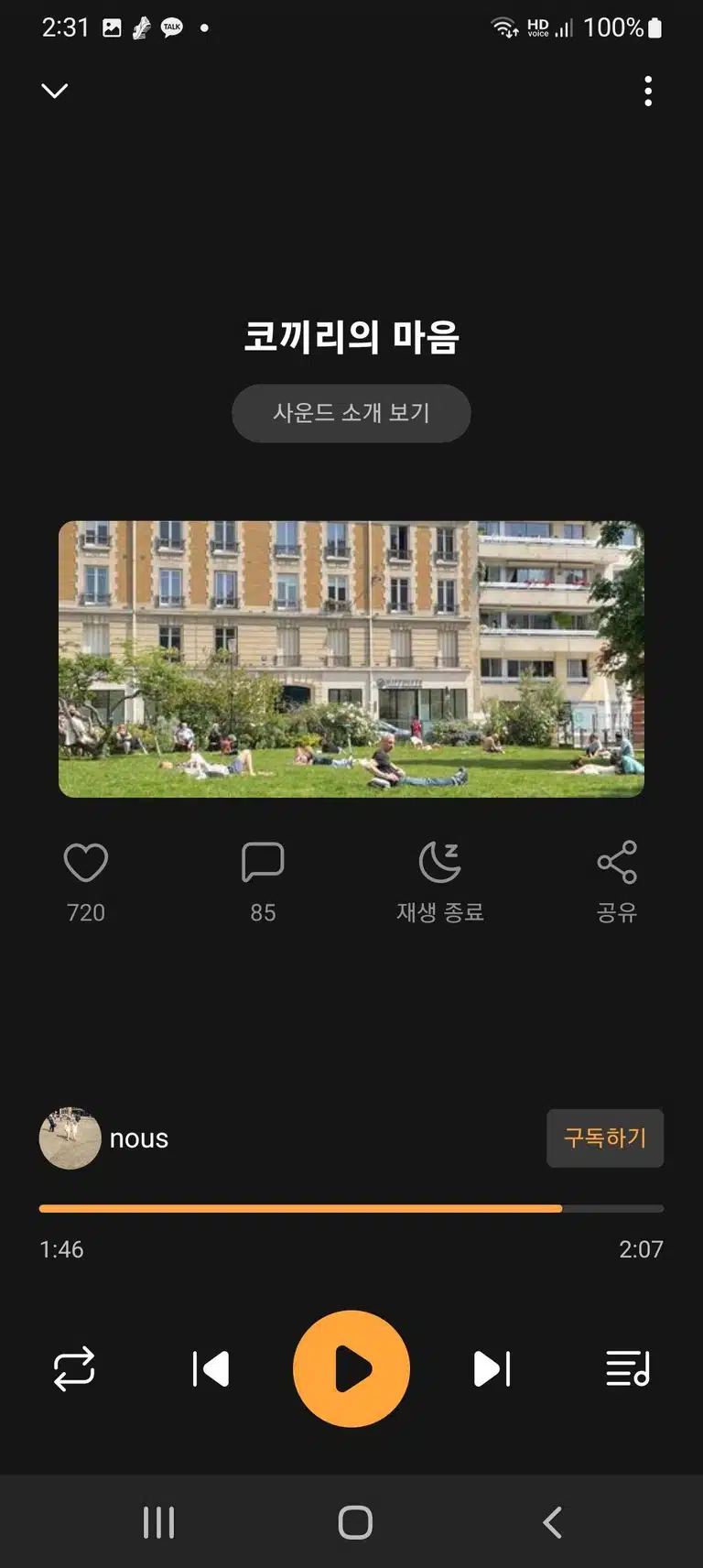Open the comments bubble icon
Screen dimensions: 703x1568
(x=263, y=862)
